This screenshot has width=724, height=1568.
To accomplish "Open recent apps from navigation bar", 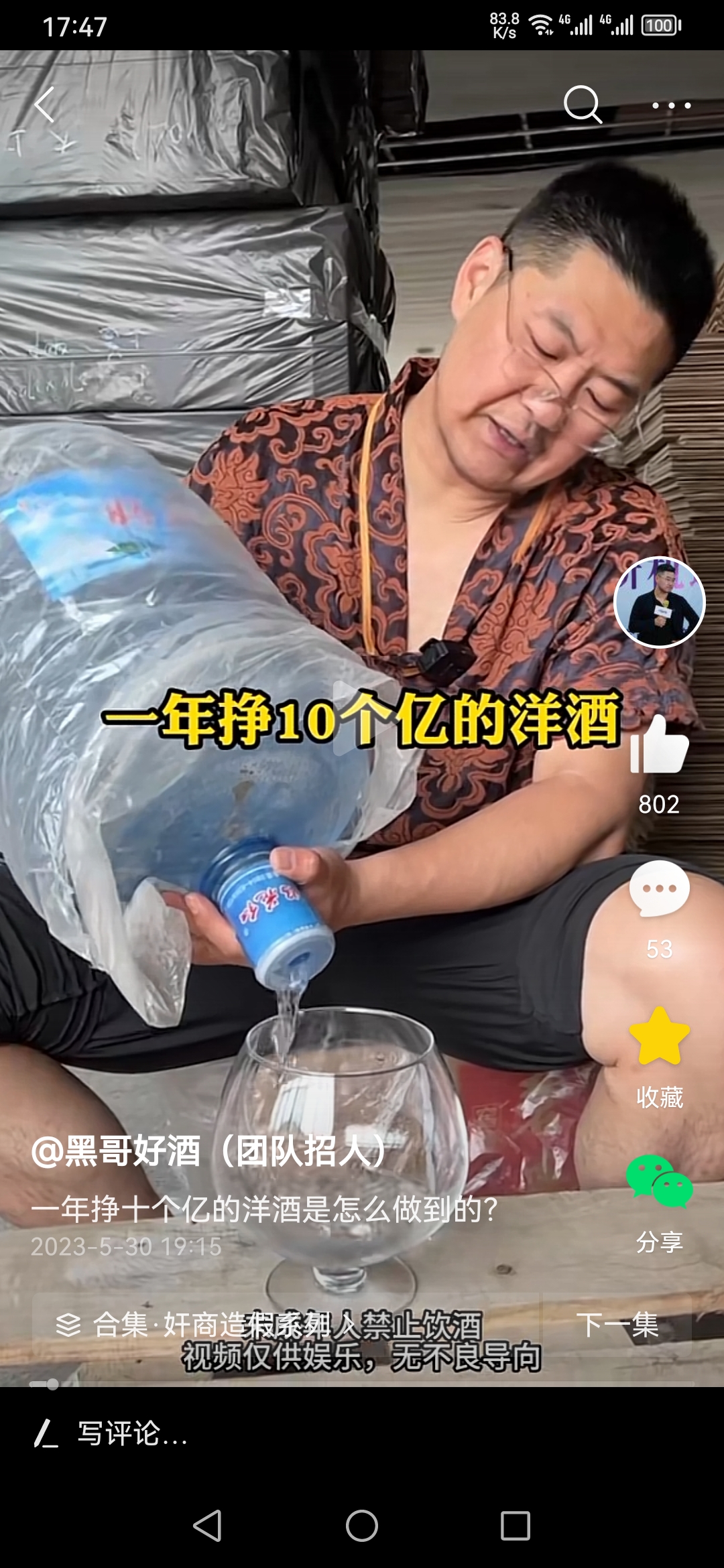I will 515,1526.
